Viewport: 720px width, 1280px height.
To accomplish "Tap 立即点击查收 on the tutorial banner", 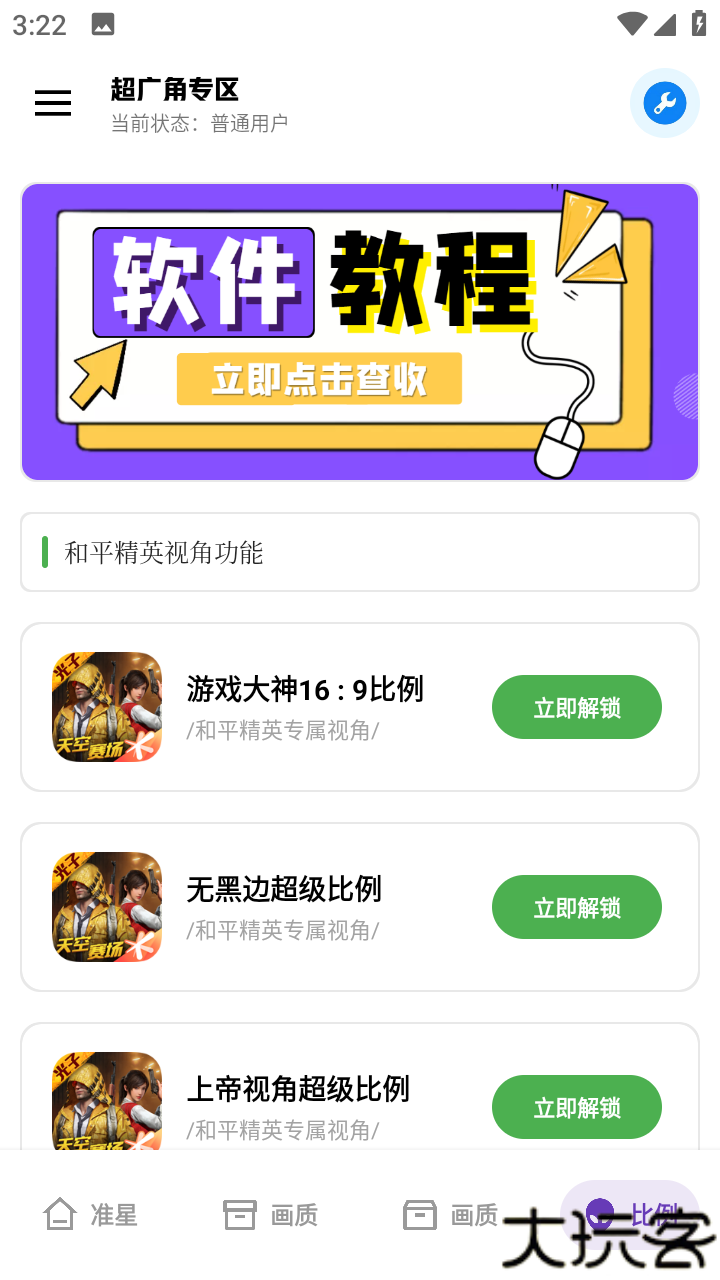I will click(x=320, y=379).
